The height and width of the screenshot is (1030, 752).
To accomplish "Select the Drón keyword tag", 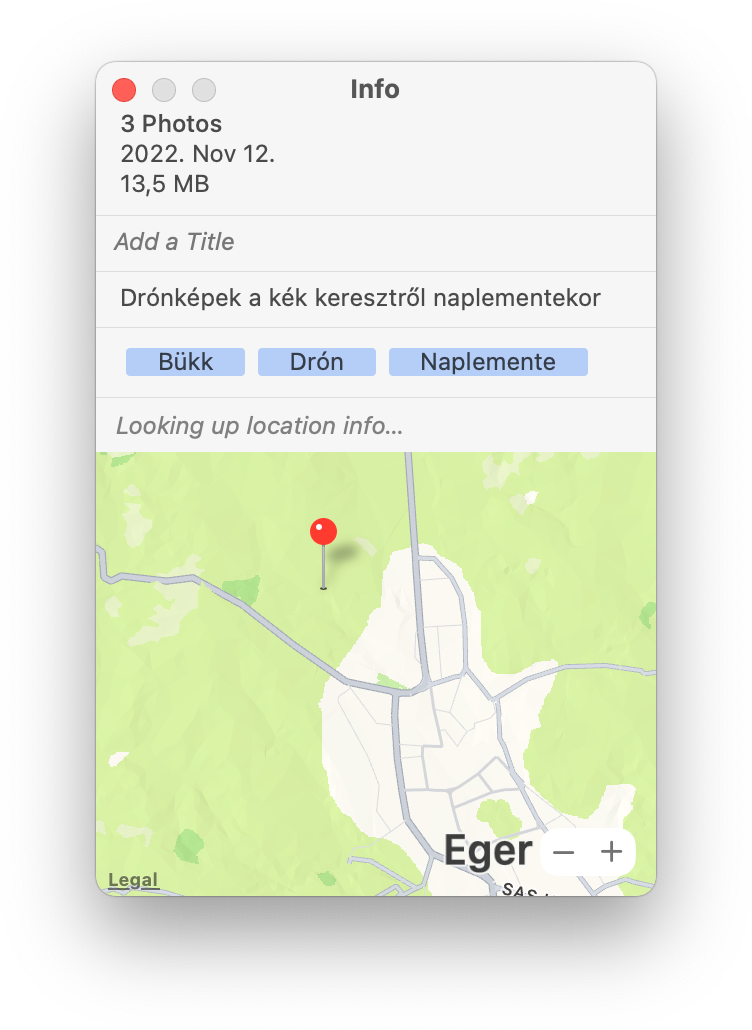I will (316, 362).
